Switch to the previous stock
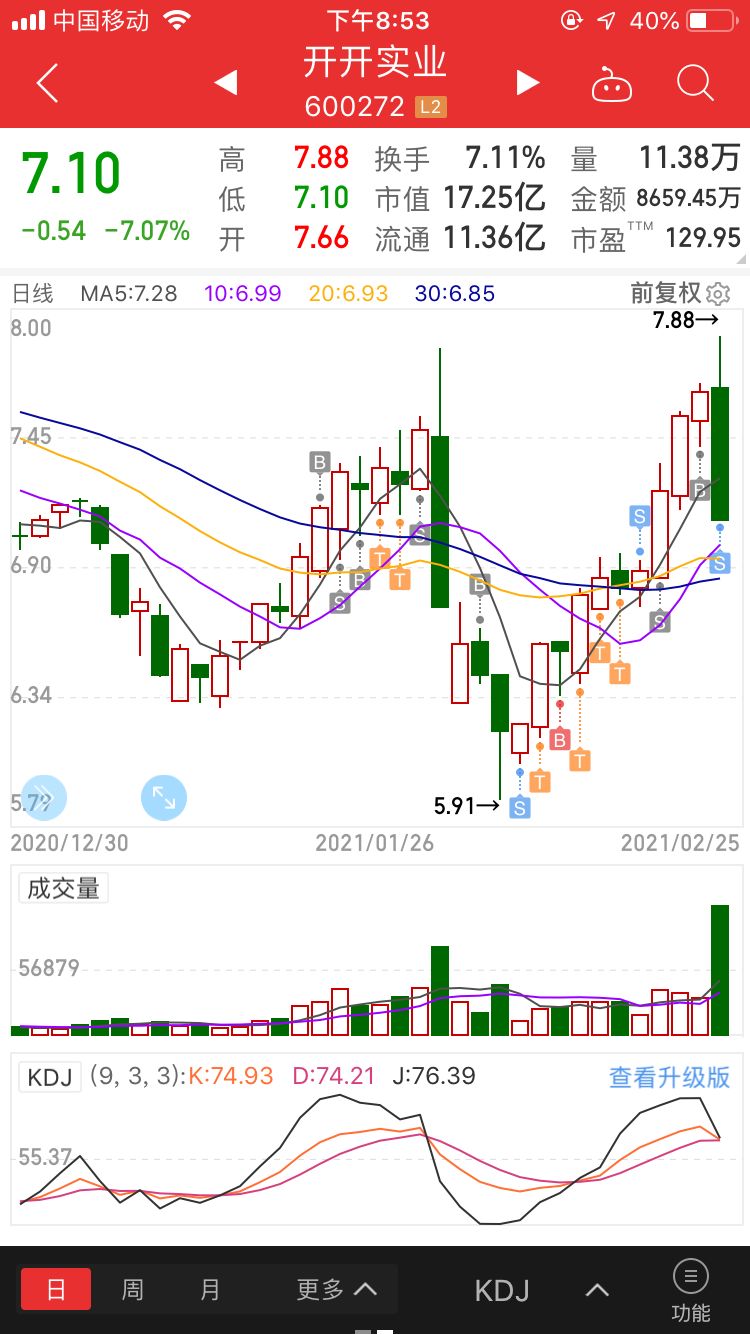 tap(226, 83)
